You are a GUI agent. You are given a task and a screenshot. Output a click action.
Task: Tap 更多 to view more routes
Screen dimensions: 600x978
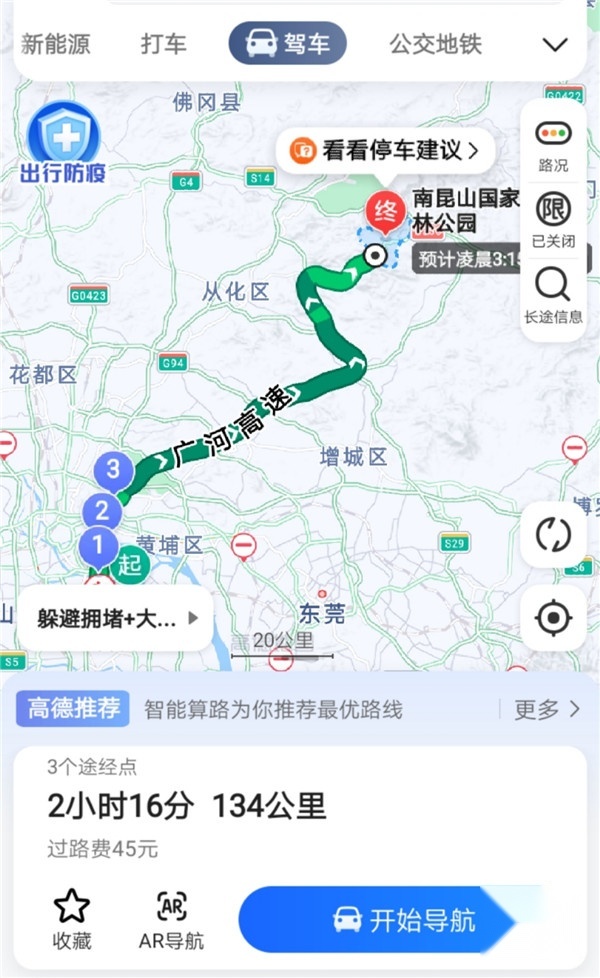[x=546, y=709]
